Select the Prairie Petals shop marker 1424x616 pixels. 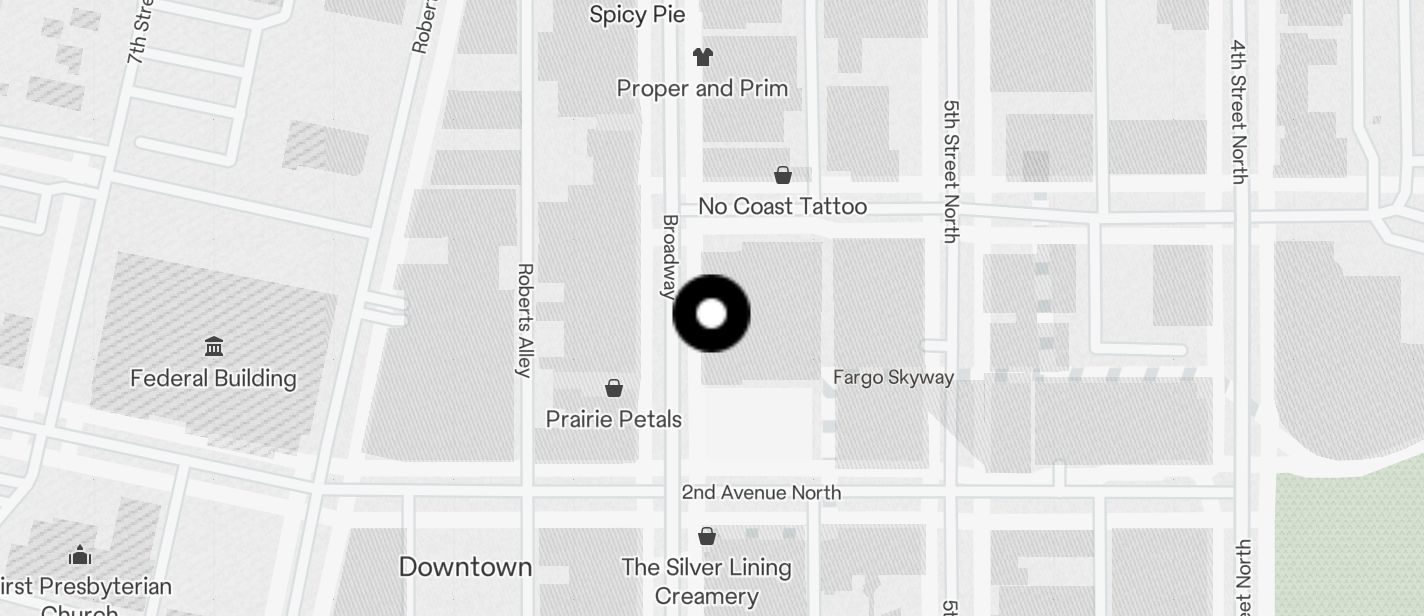[x=614, y=388]
